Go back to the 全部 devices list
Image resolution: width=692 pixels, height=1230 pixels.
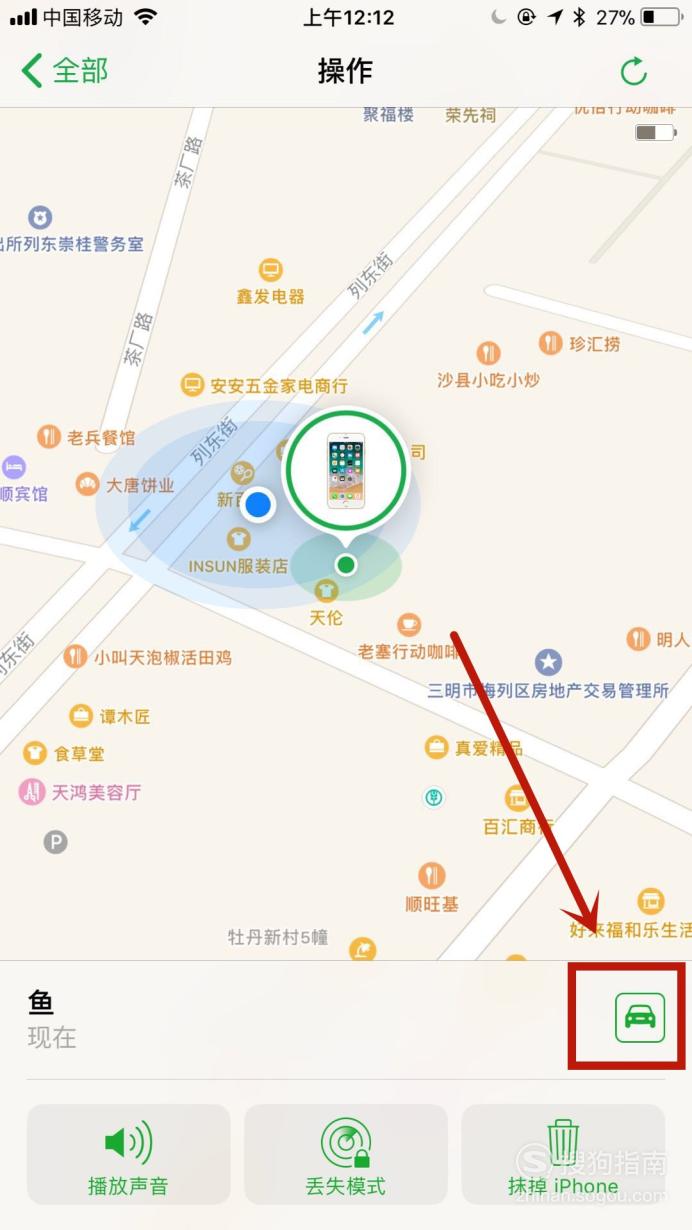coord(64,71)
